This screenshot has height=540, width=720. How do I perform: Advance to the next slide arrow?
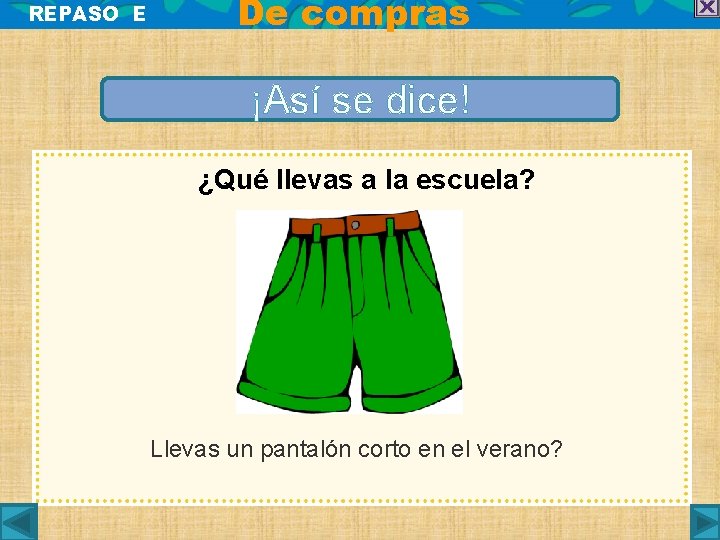tap(705, 522)
